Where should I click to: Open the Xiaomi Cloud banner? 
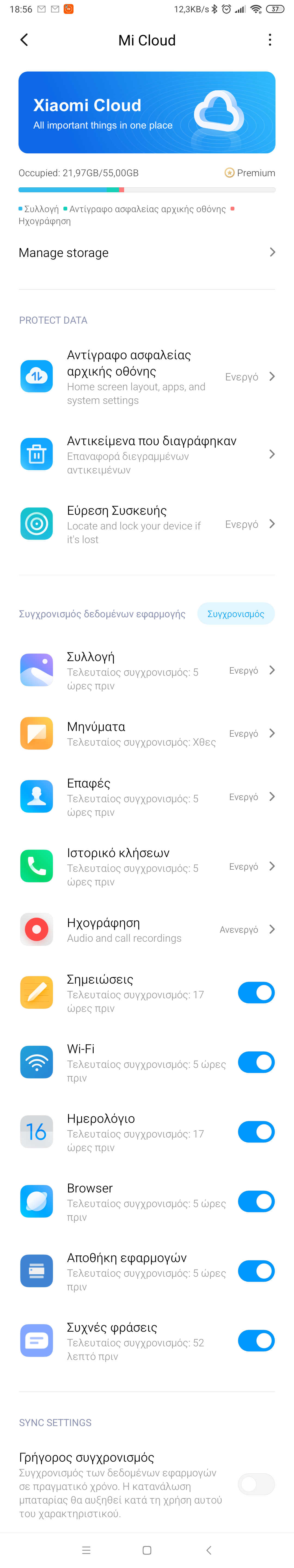tap(146, 113)
